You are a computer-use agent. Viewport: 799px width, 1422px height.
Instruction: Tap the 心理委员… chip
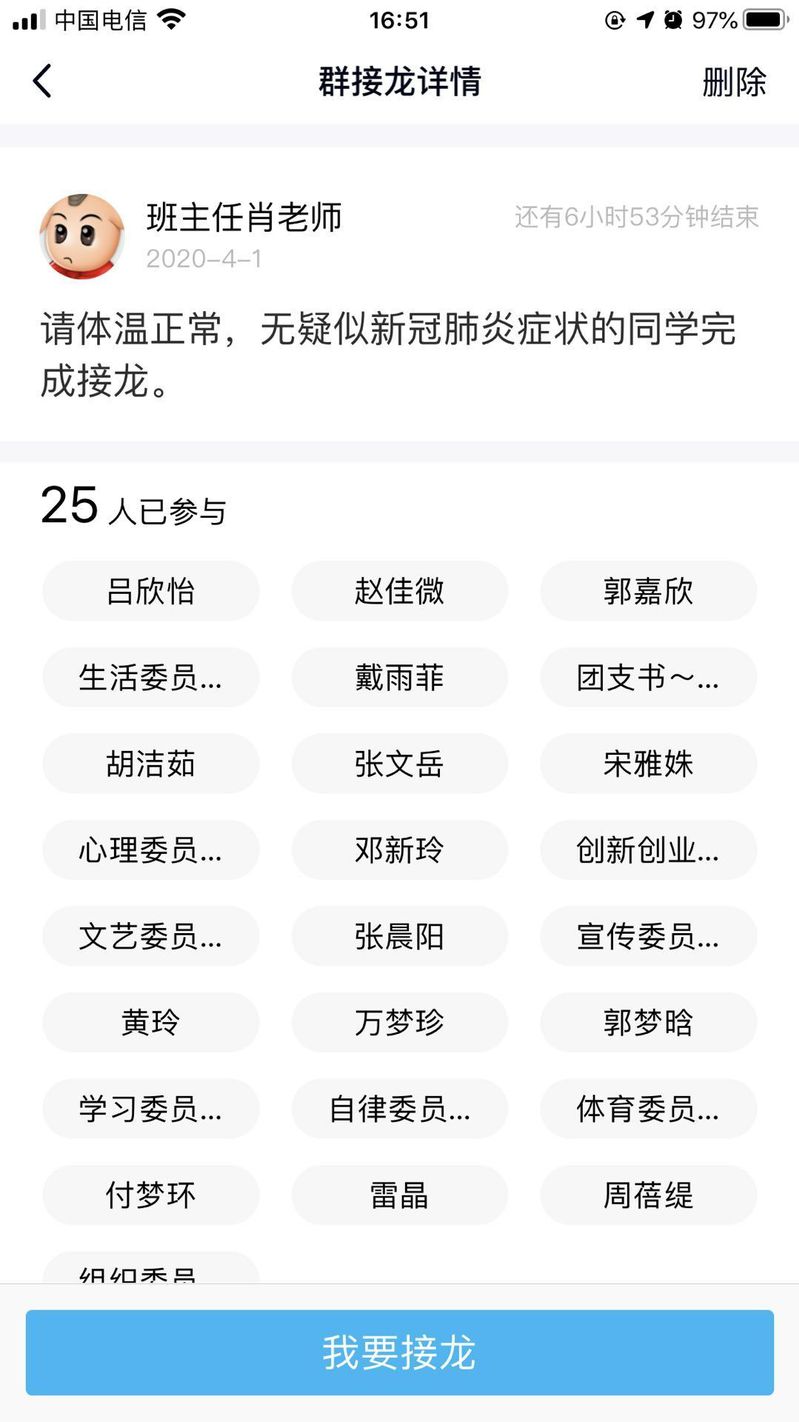151,850
